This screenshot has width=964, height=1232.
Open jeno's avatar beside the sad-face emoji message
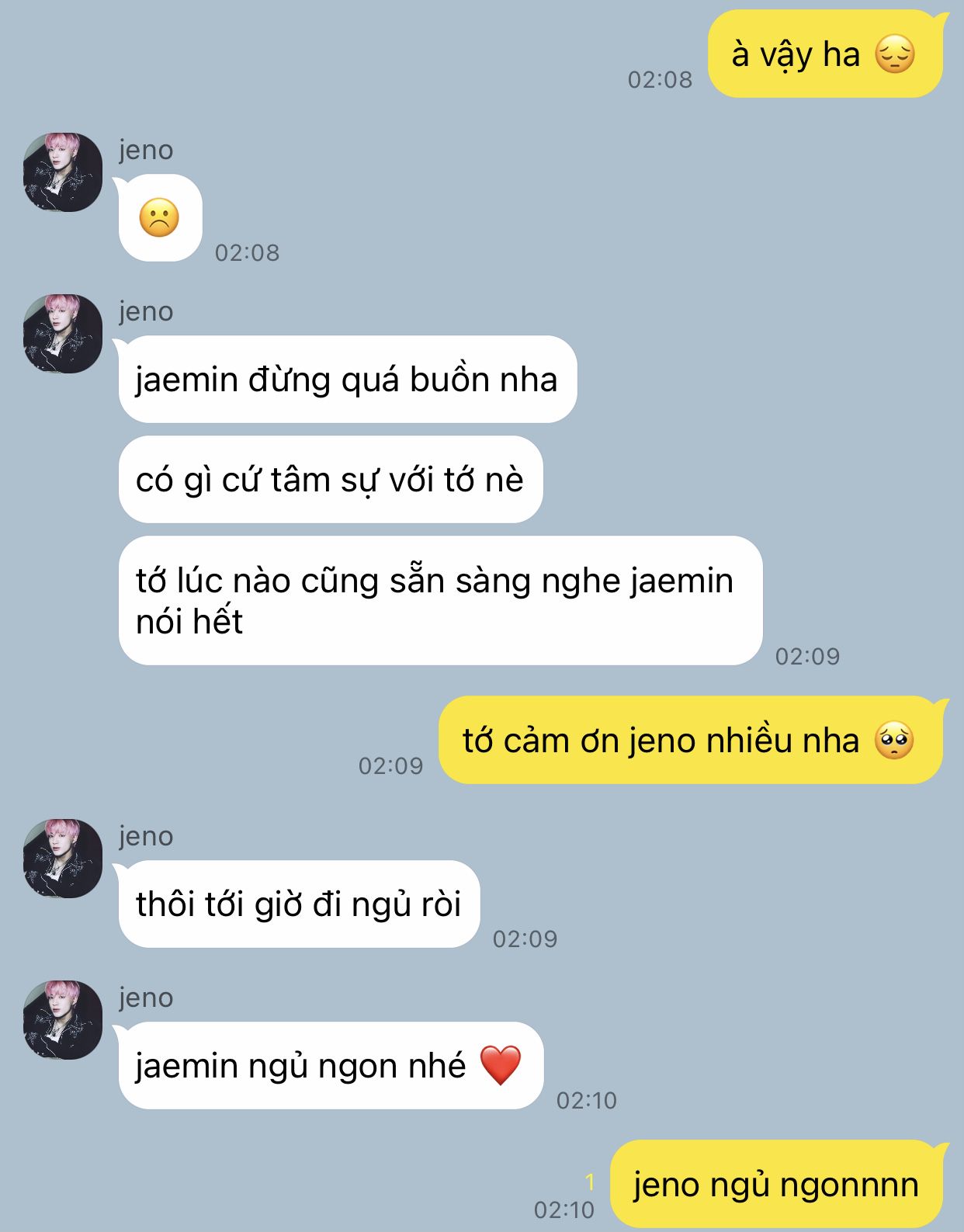click(63, 172)
